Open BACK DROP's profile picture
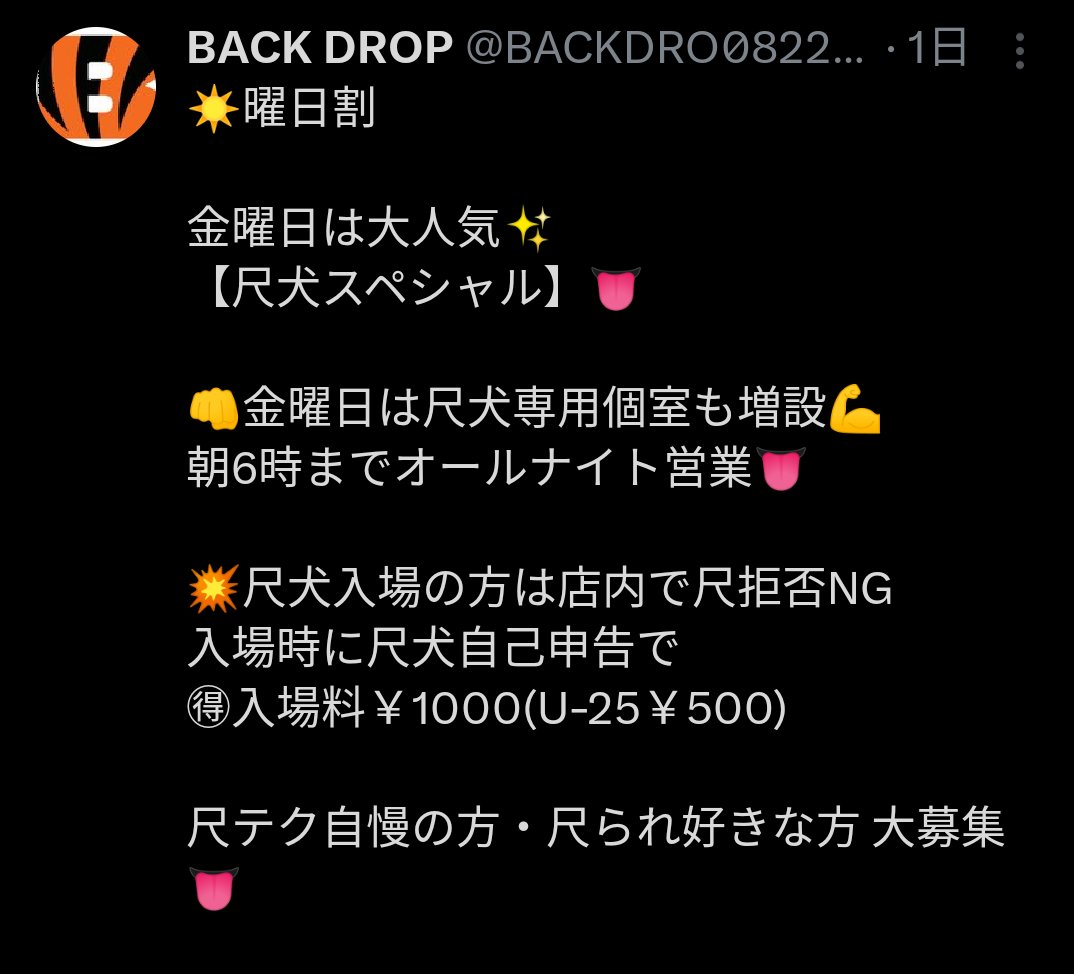This screenshot has width=1074, height=974. pos(96,88)
